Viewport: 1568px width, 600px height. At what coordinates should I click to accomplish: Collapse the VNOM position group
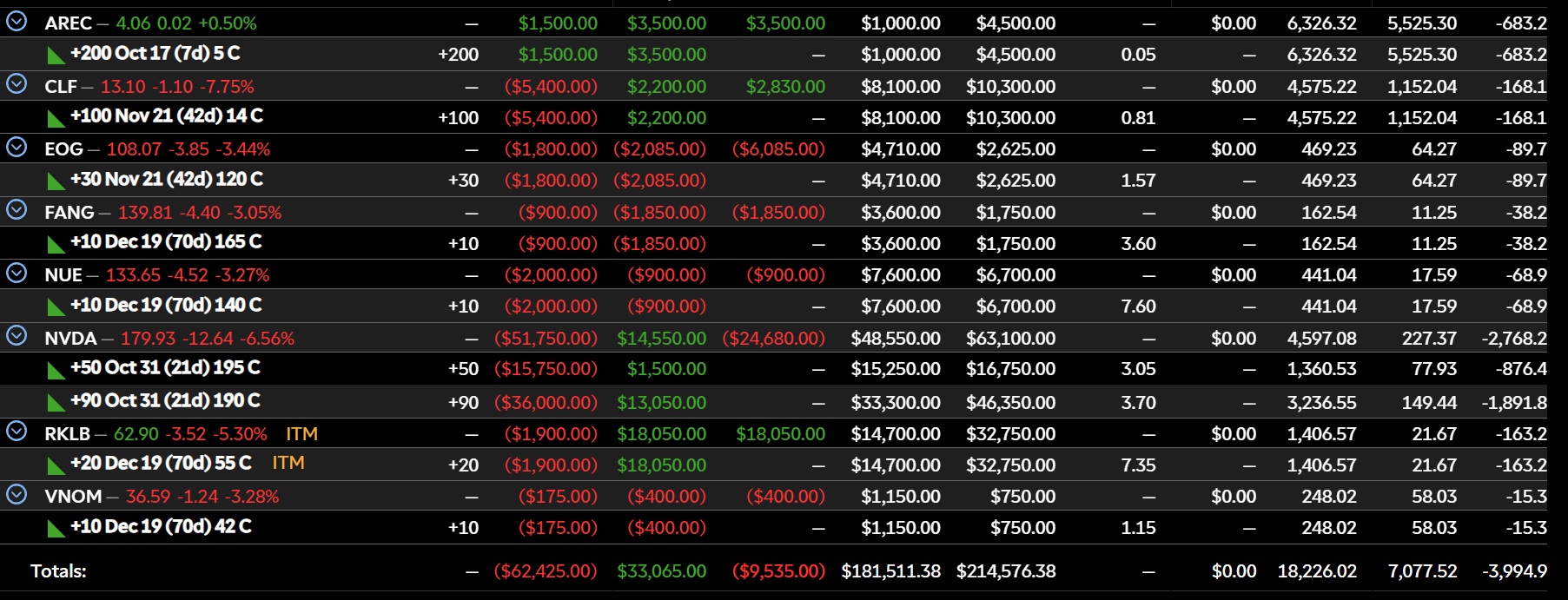(17, 495)
